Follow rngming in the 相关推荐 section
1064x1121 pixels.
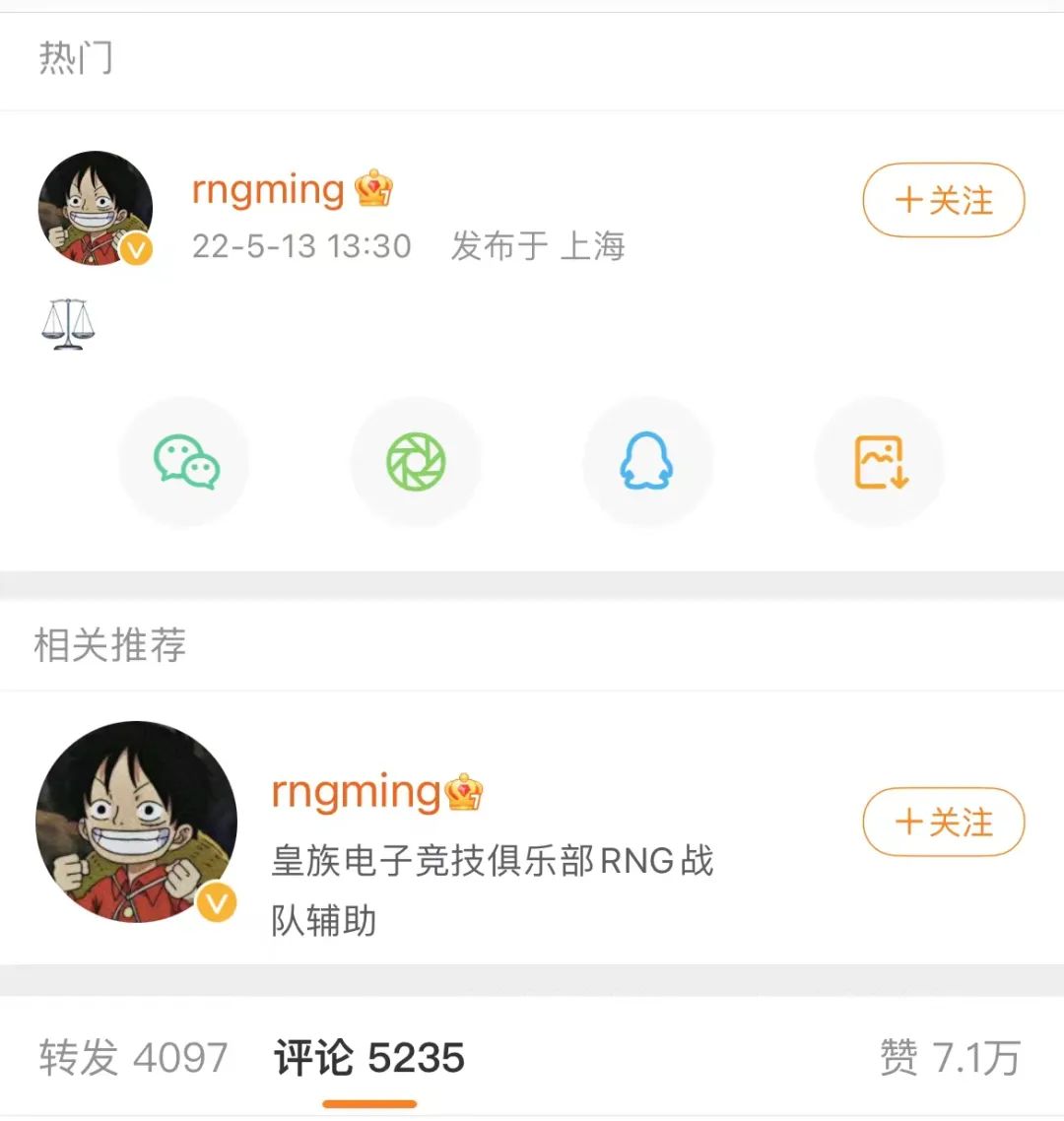(943, 822)
